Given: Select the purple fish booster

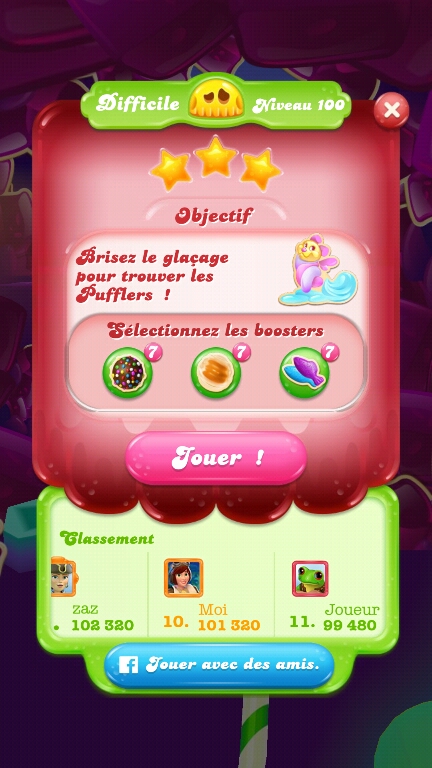Looking at the screenshot, I should pyautogui.click(x=304, y=373).
